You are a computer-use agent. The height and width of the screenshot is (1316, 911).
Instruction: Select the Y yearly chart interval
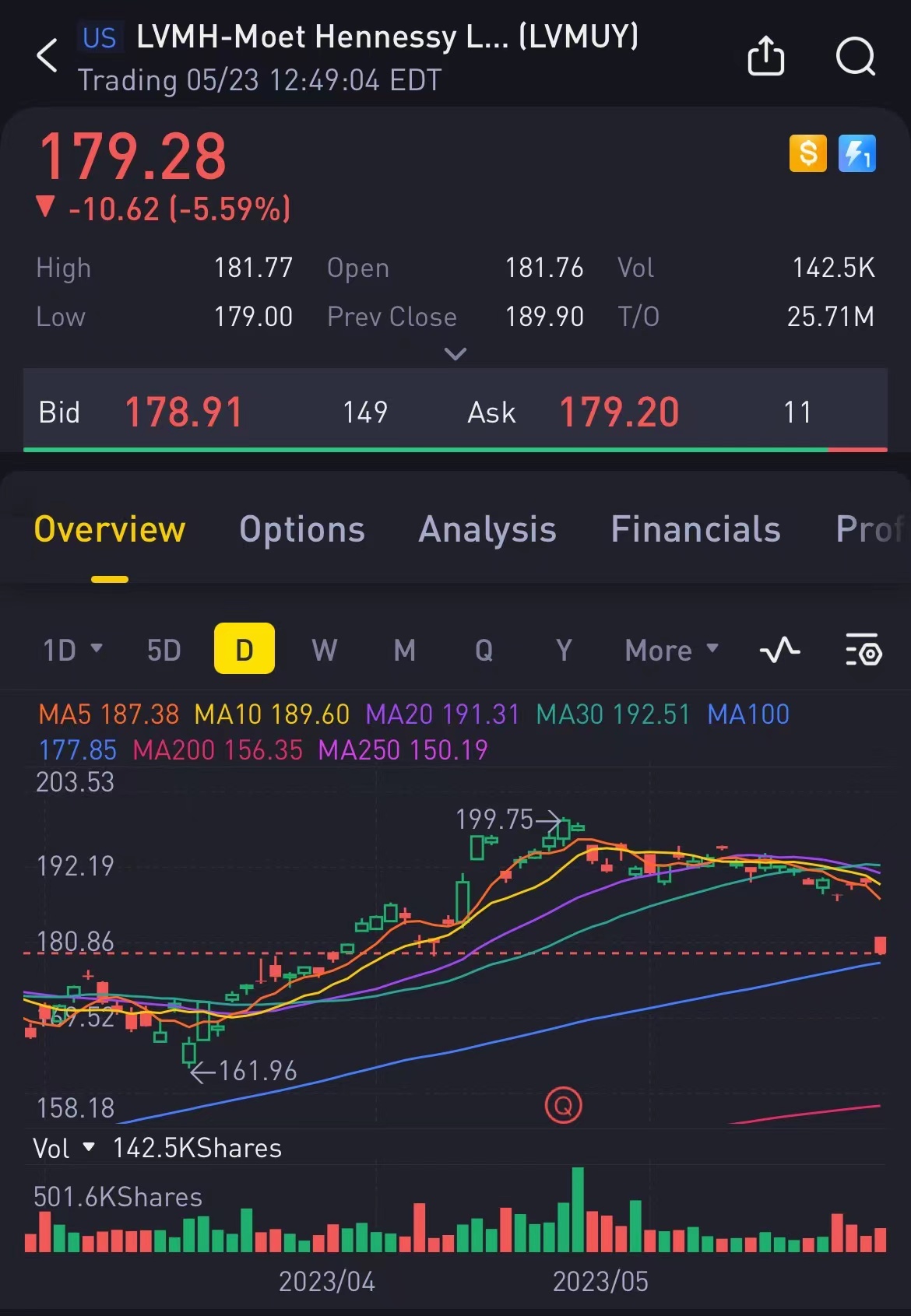coord(564,650)
